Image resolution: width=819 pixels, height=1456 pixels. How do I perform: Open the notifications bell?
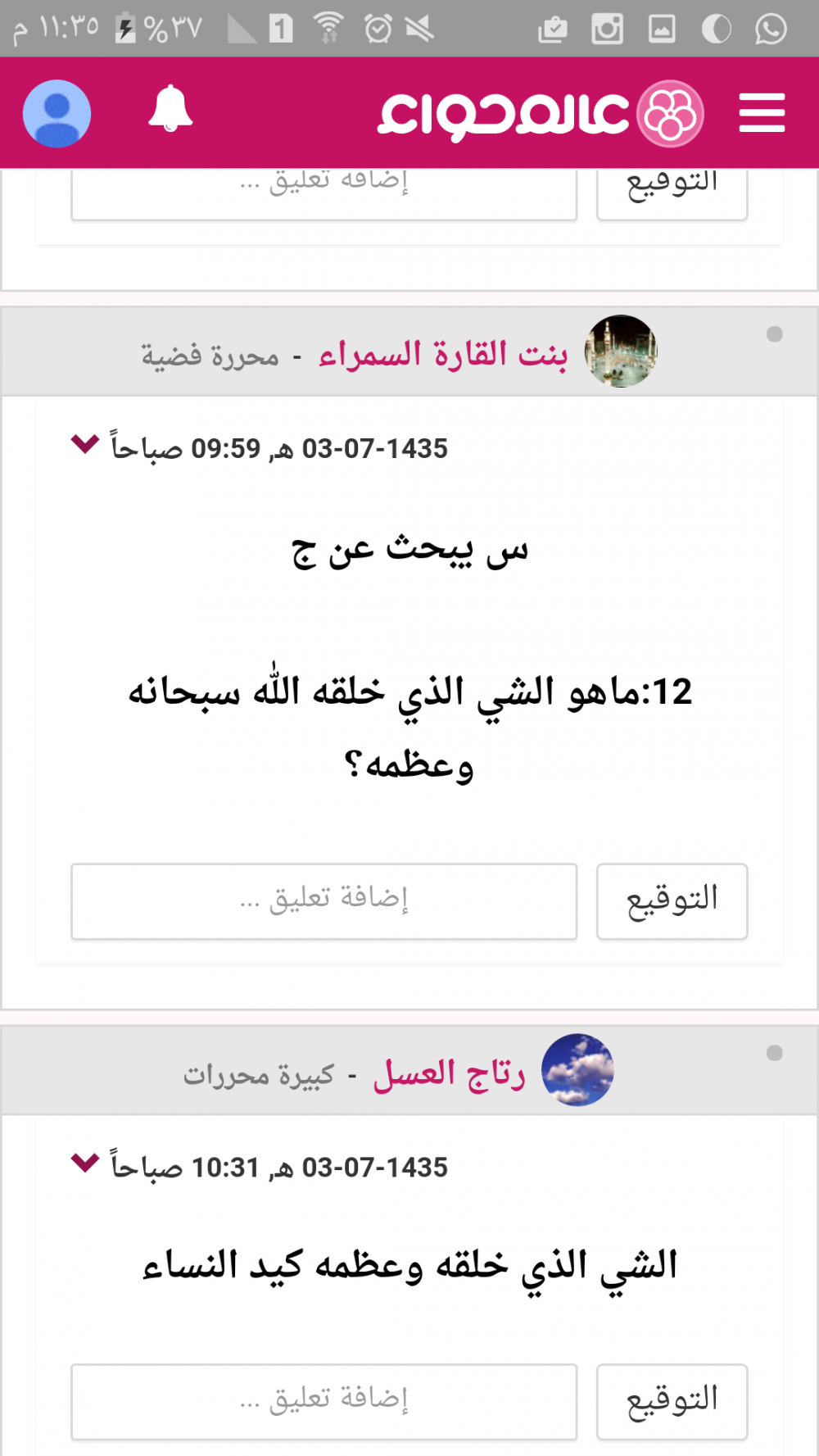tap(170, 109)
